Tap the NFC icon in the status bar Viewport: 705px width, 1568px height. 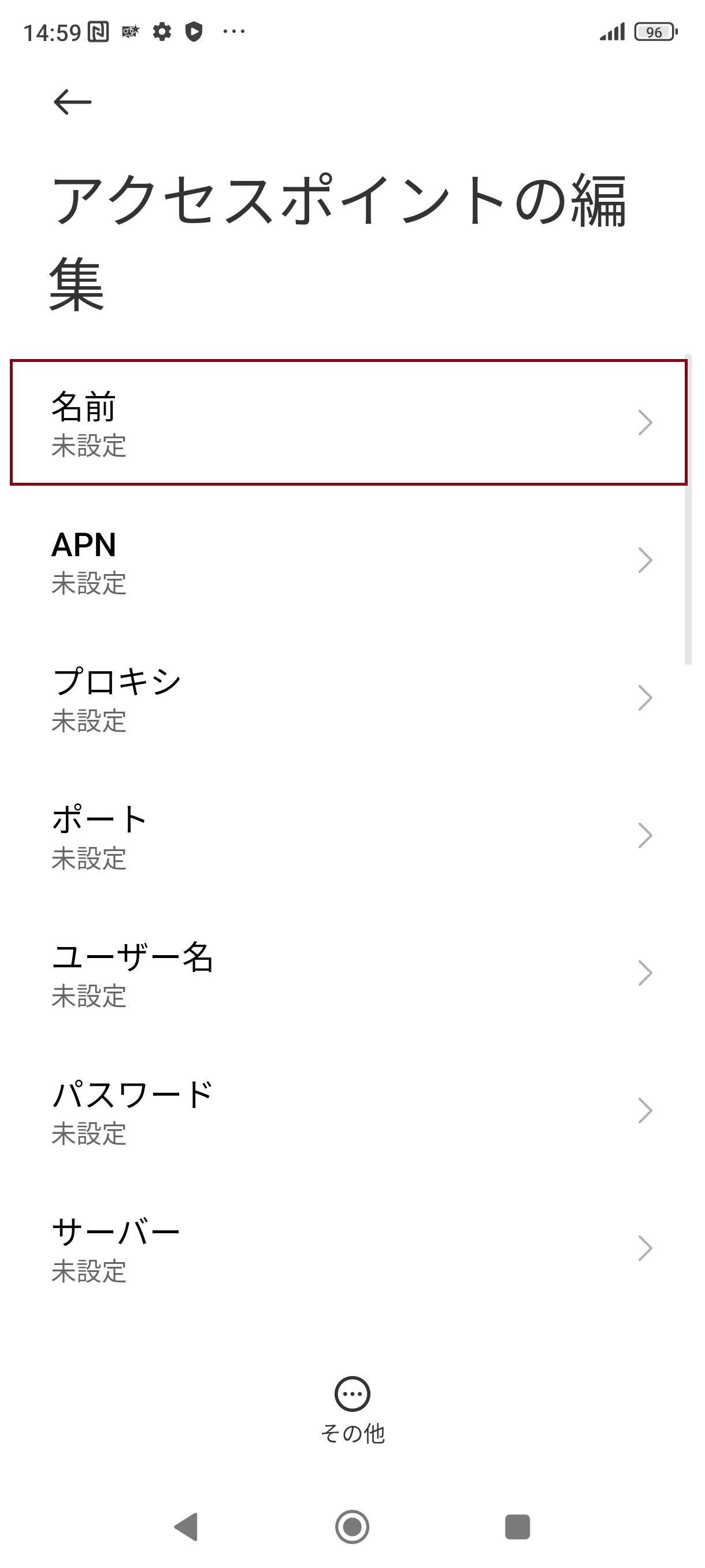[x=99, y=31]
